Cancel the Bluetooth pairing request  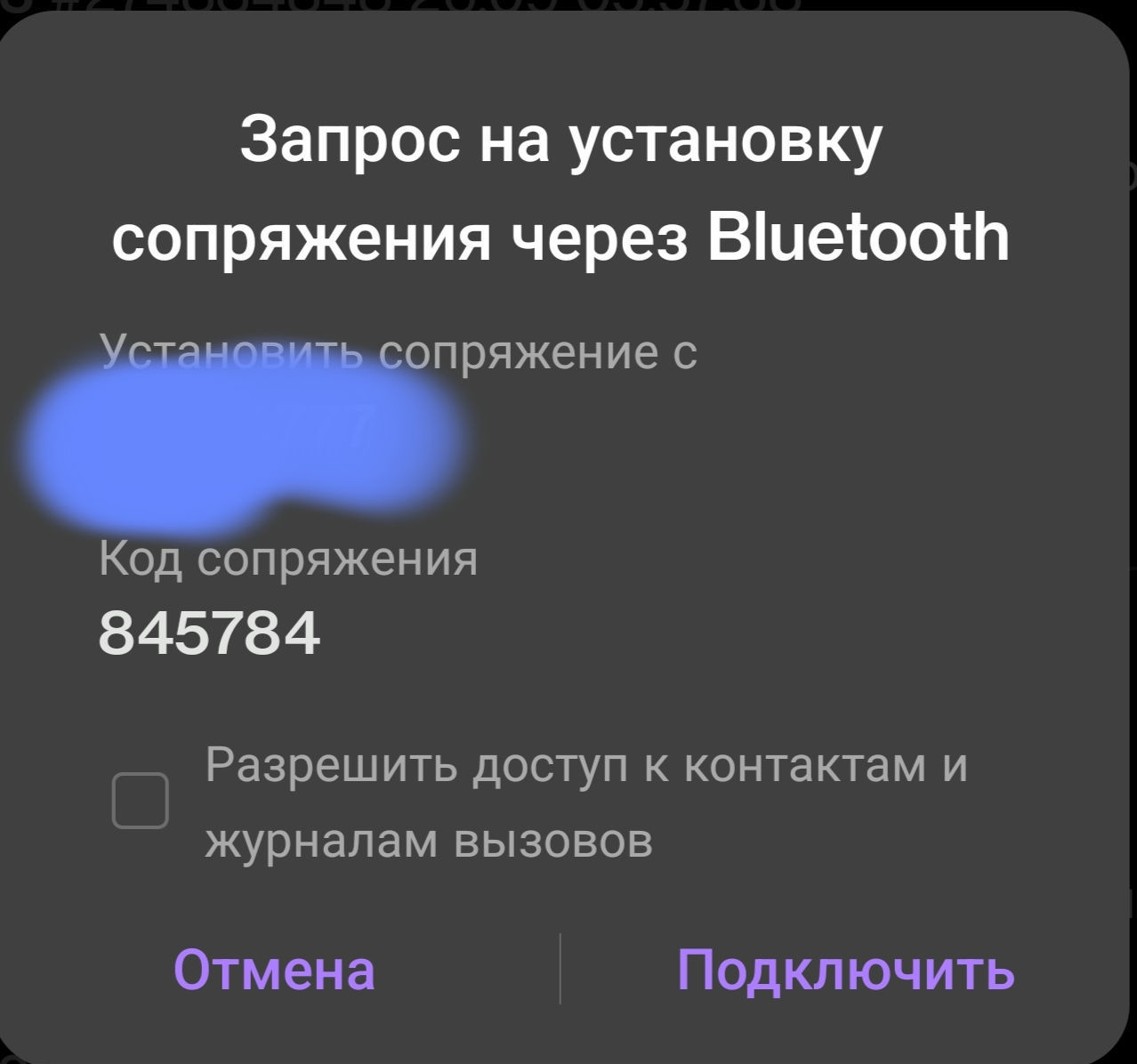point(274,969)
